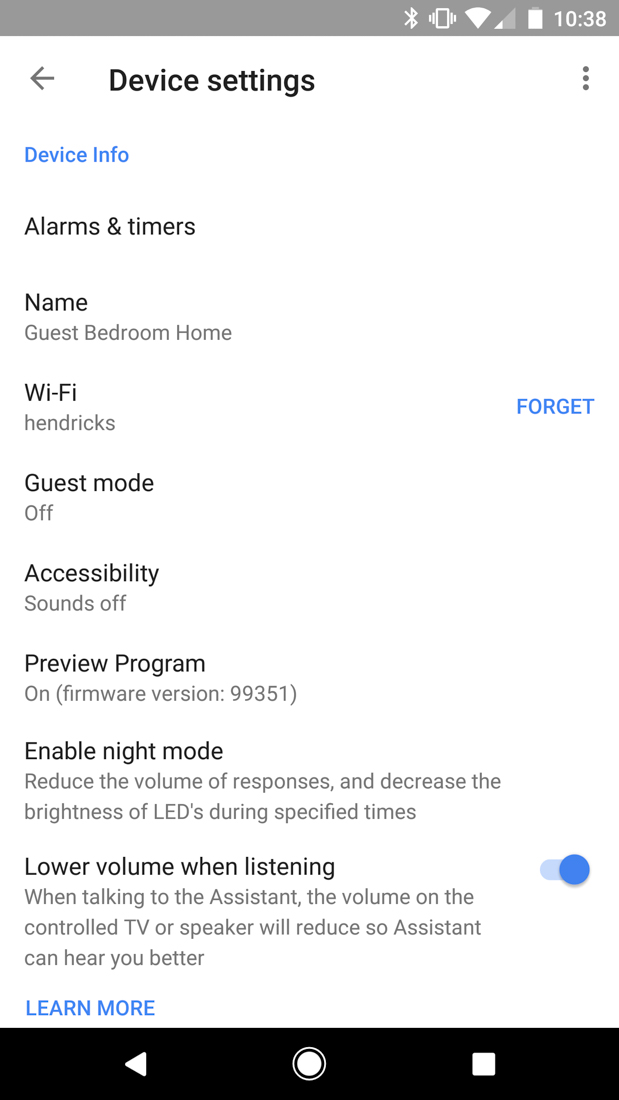Image resolution: width=619 pixels, height=1100 pixels.
Task: Tap the LEARN MORE link
Action: pyautogui.click(x=90, y=1008)
